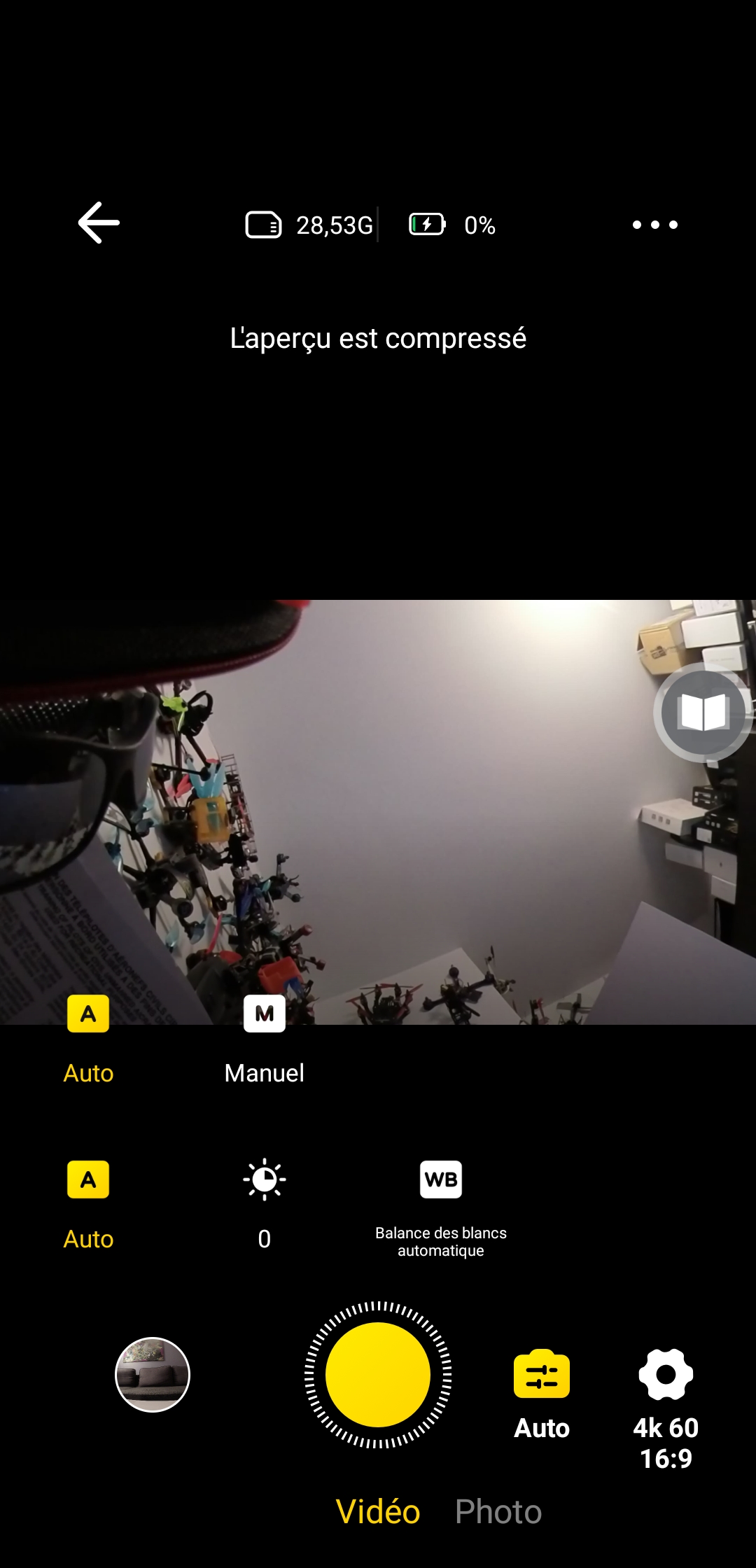Open the gallery thumbnail
Viewport: 756px width, 1568px height.
click(153, 1375)
